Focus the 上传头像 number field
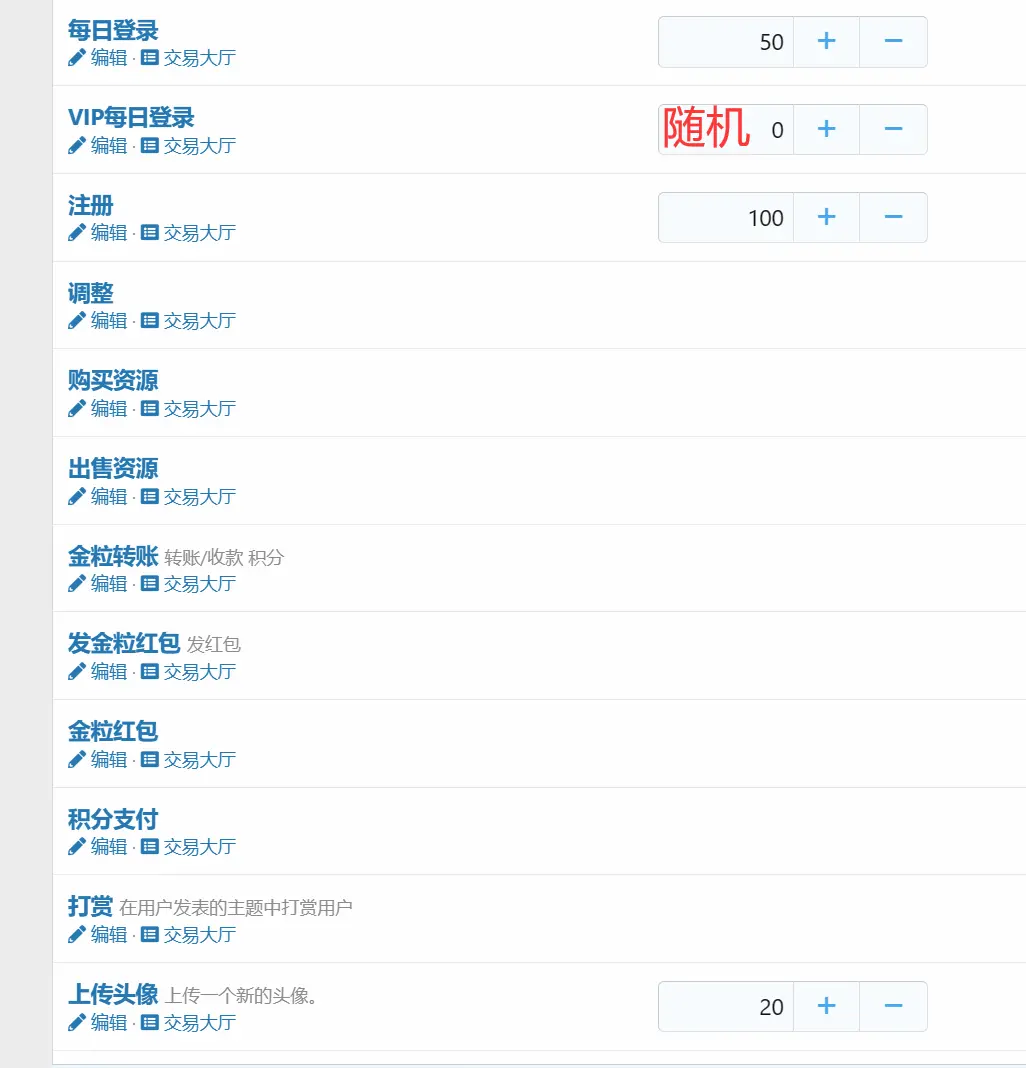Viewport: 1026px width, 1068px height. point(726,1006)
